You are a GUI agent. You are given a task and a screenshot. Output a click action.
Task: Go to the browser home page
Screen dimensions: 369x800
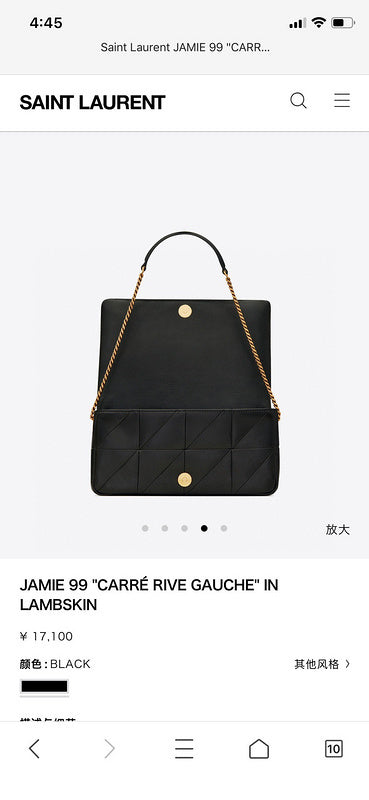pyautogui.click(x=259, y=749)
